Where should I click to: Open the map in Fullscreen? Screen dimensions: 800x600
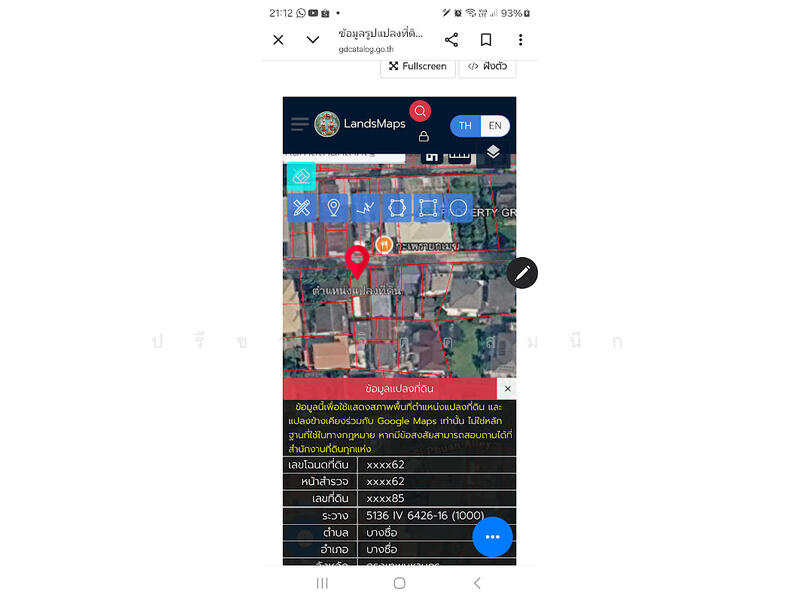point(417,66)
